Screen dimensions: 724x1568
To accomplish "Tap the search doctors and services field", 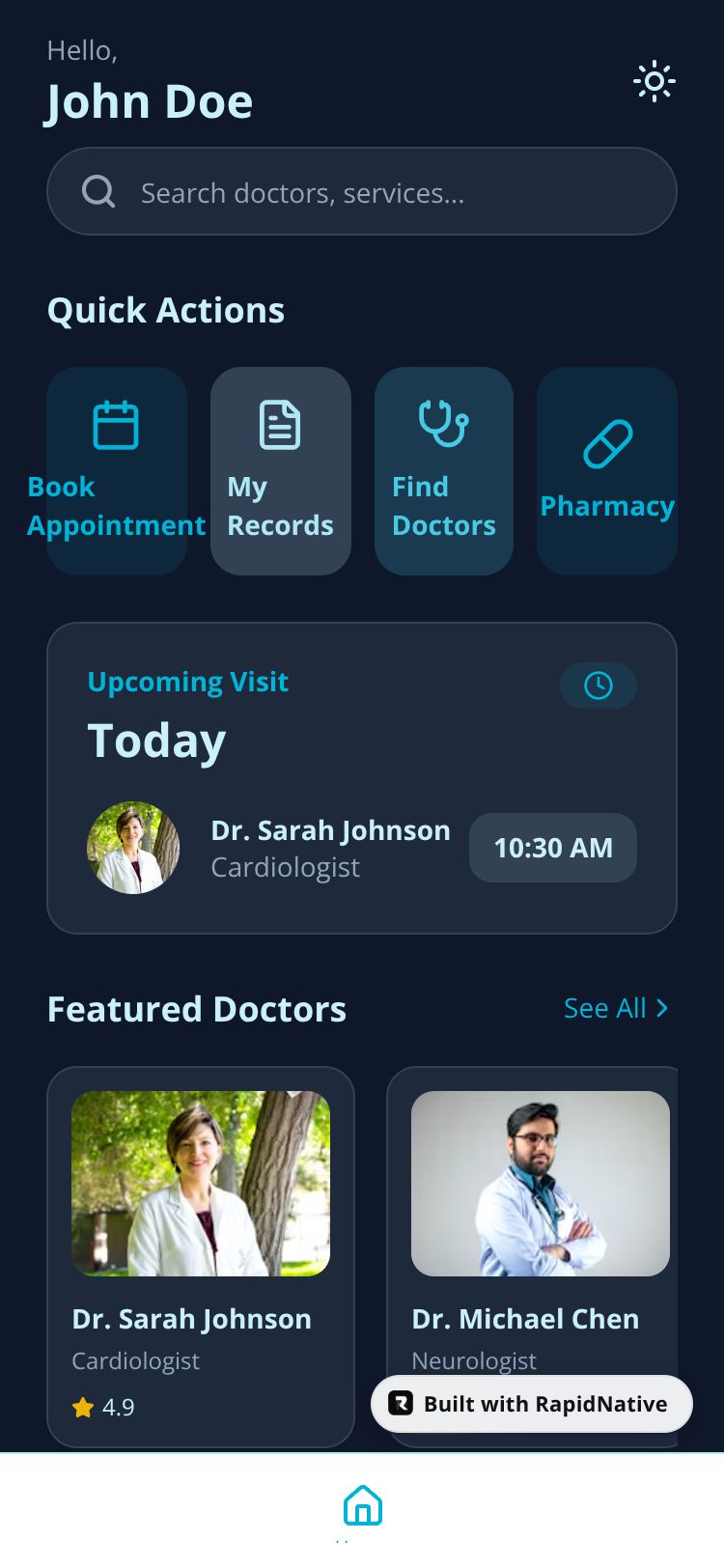I will (362, 192).
